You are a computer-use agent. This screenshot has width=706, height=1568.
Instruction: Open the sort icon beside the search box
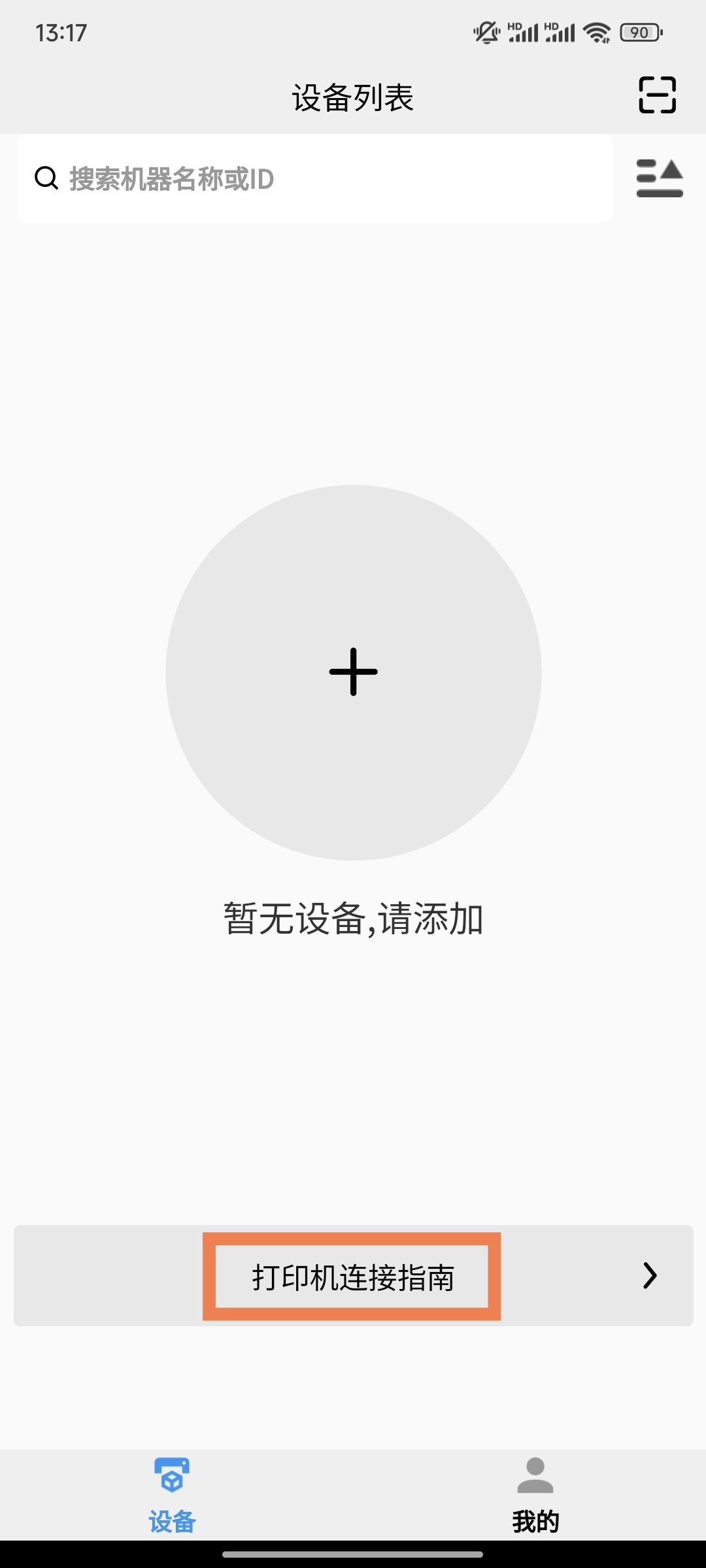coord(659,178)
